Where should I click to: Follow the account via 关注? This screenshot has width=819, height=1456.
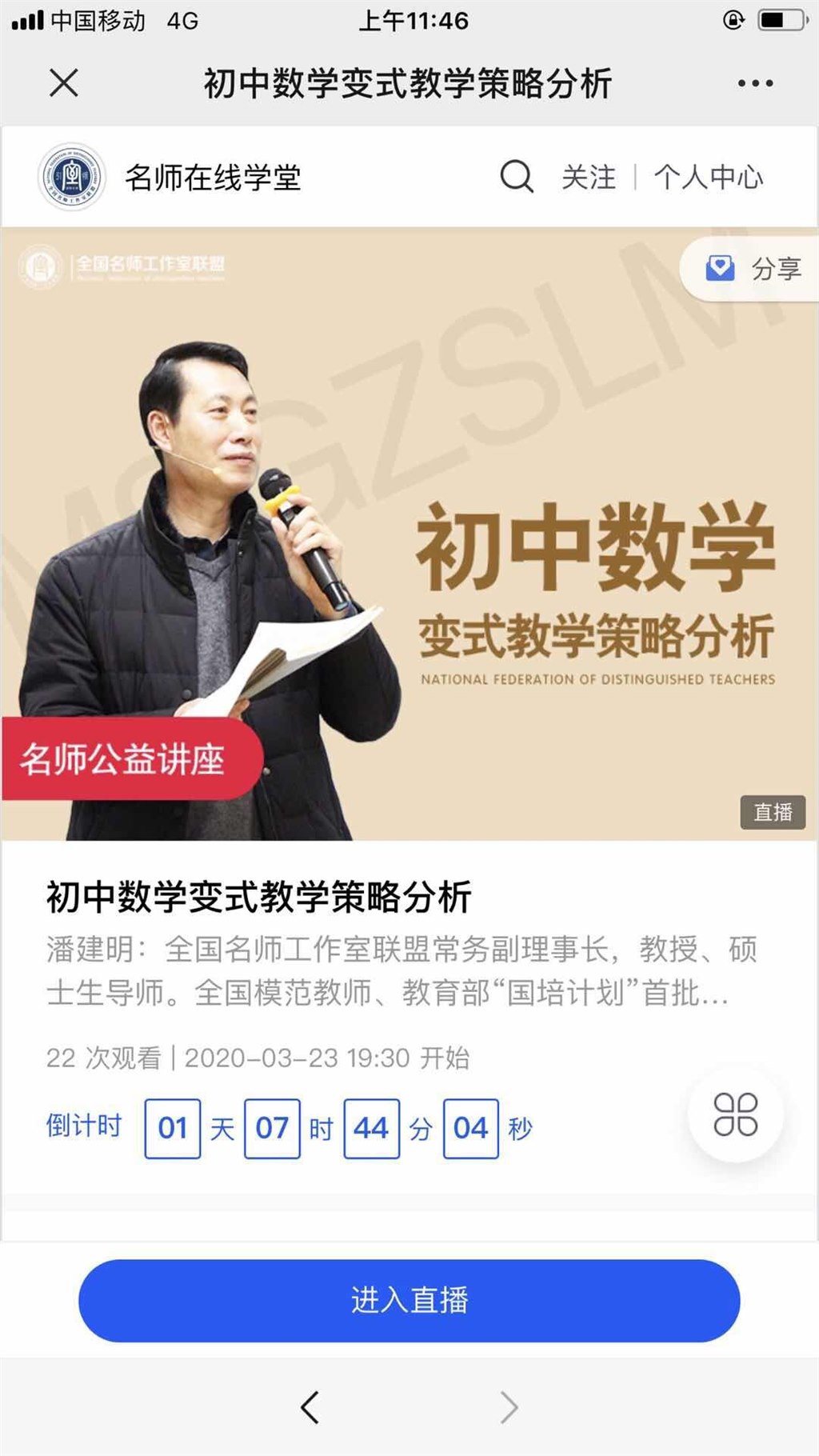point(589,177)
